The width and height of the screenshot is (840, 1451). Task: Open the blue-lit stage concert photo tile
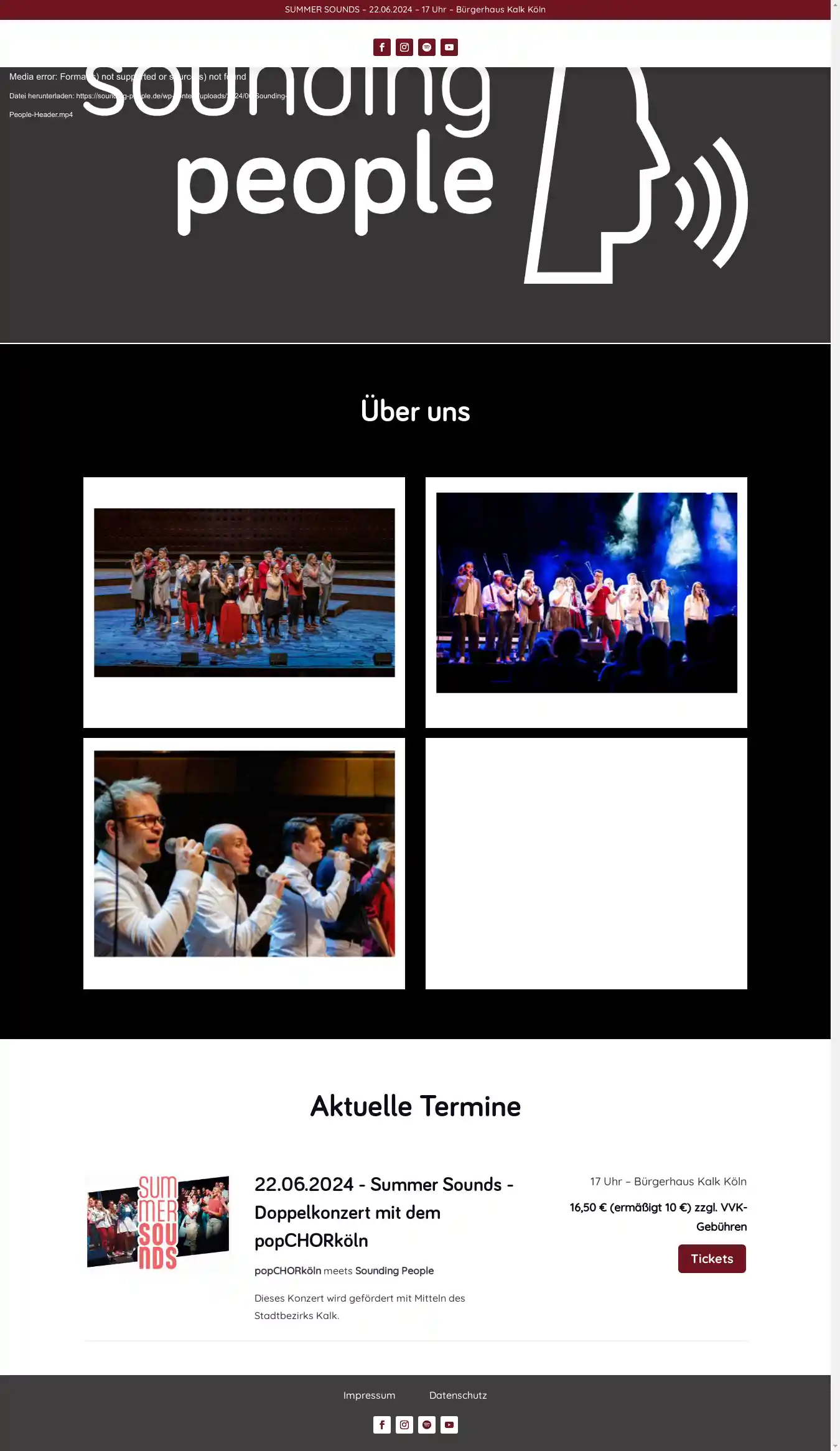click(x=586, y=592)
